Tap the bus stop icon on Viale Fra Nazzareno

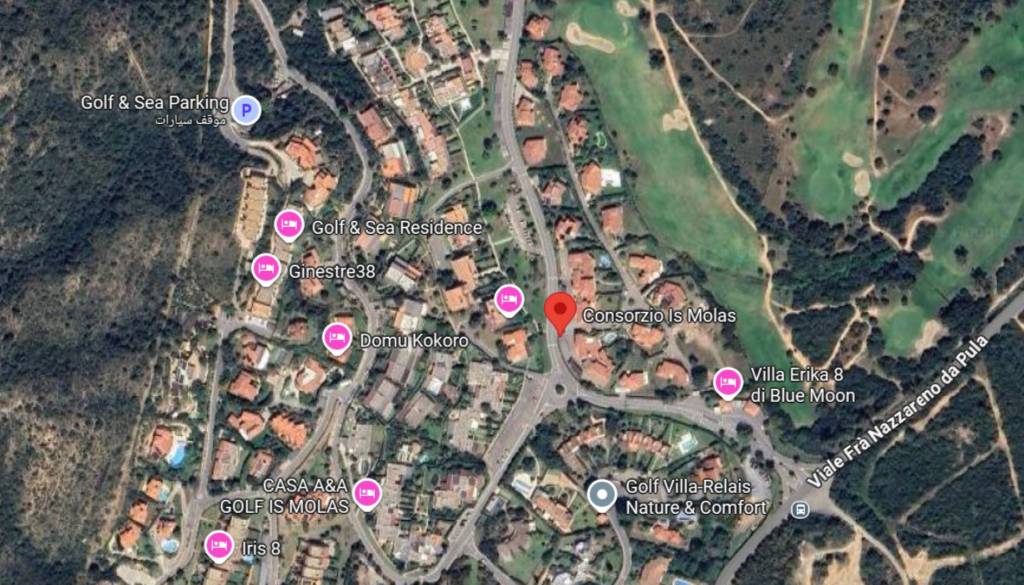tap(799, 509)
